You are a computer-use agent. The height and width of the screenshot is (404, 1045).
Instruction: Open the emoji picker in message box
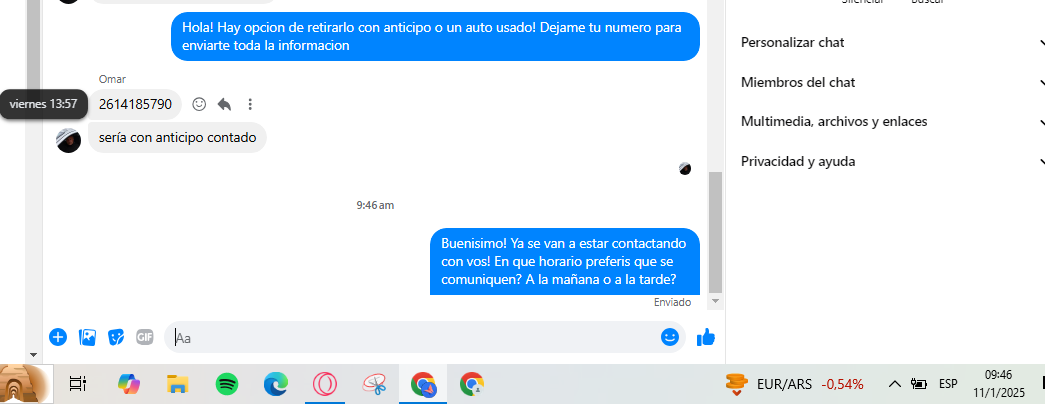(670, 337)
